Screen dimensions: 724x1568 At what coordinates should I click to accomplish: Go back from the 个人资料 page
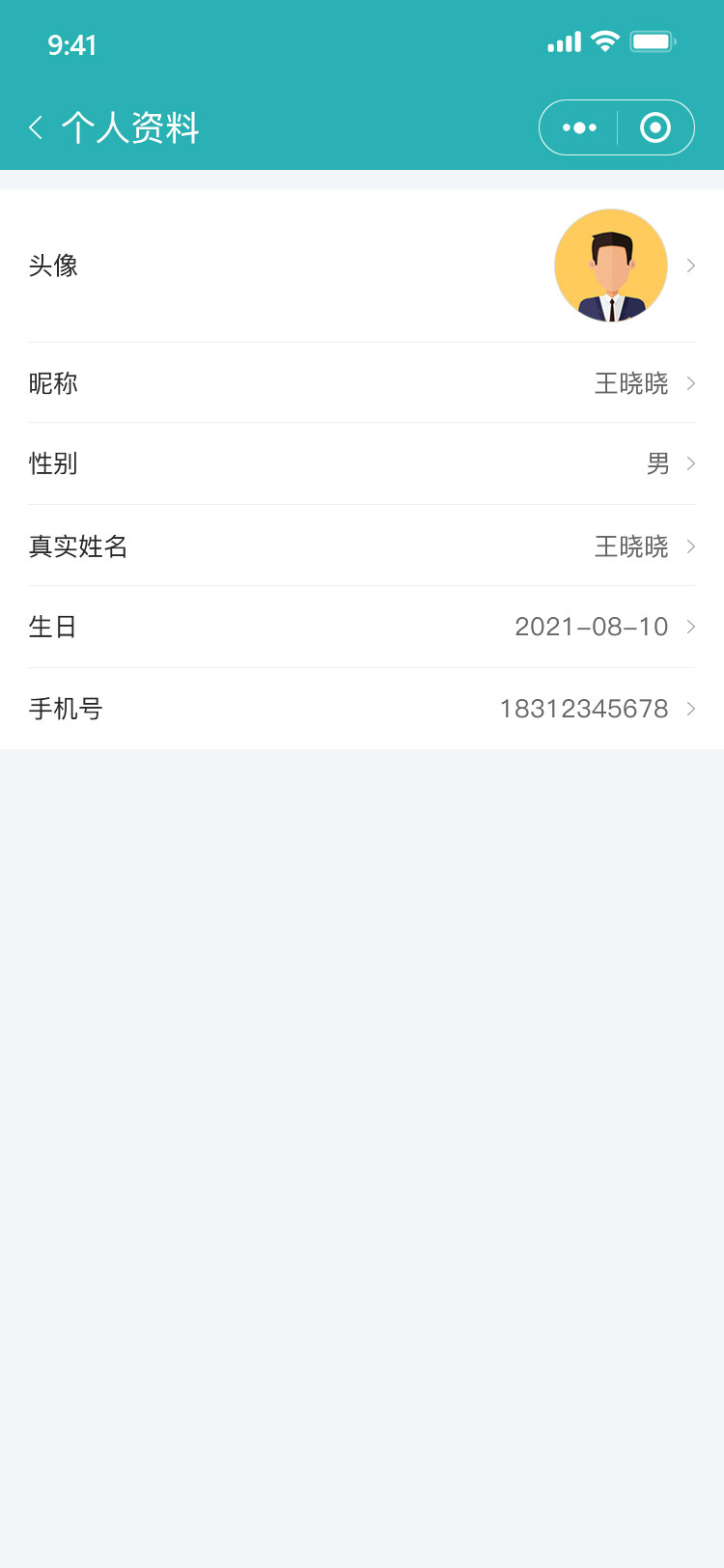pos(36,127)
